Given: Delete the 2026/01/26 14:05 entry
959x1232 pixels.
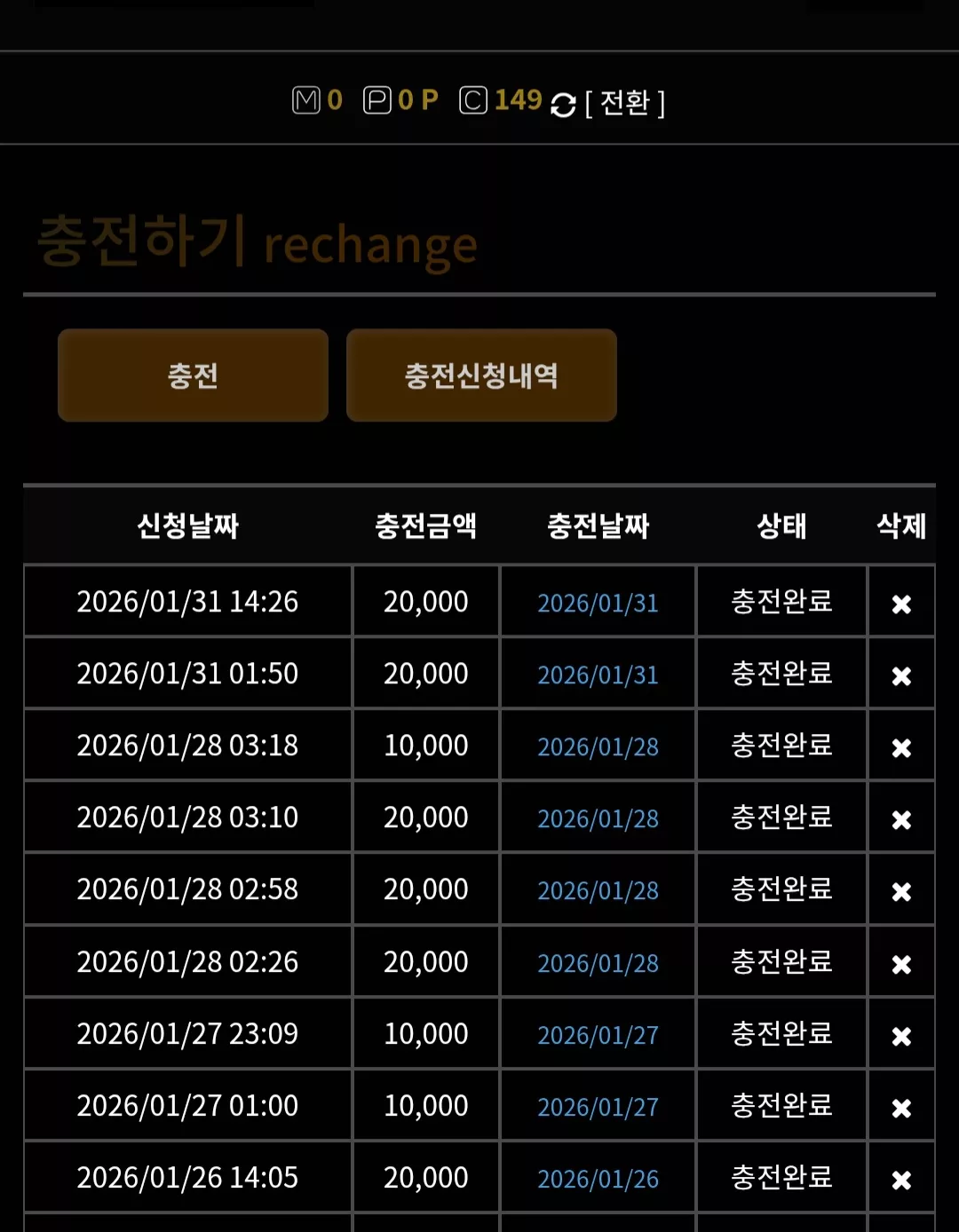Looking at the screenshot, I should click(901, 1180).
